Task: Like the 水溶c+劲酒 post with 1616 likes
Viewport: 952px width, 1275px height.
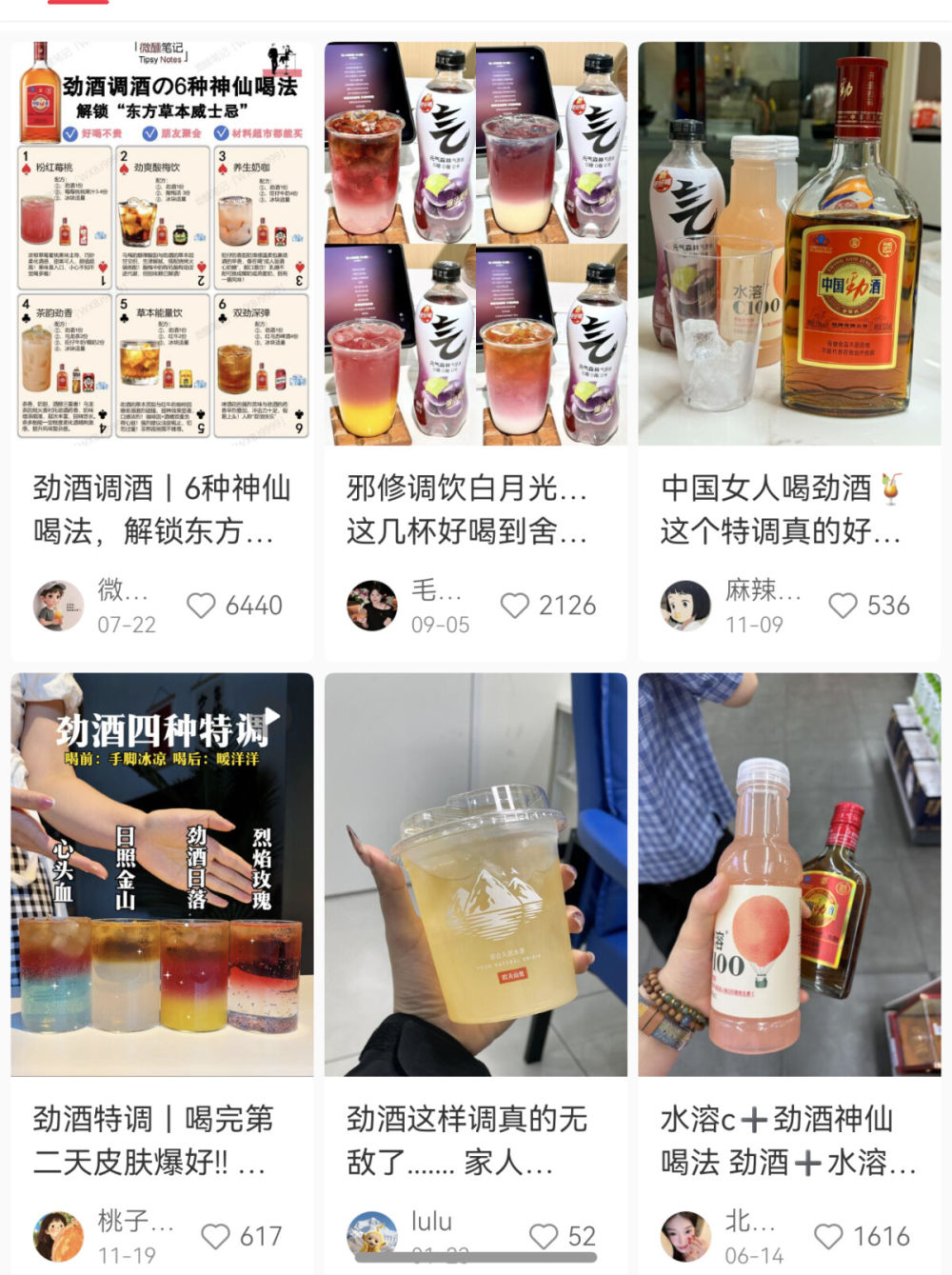Action: pyautogui.click(x=828, y=1236)
